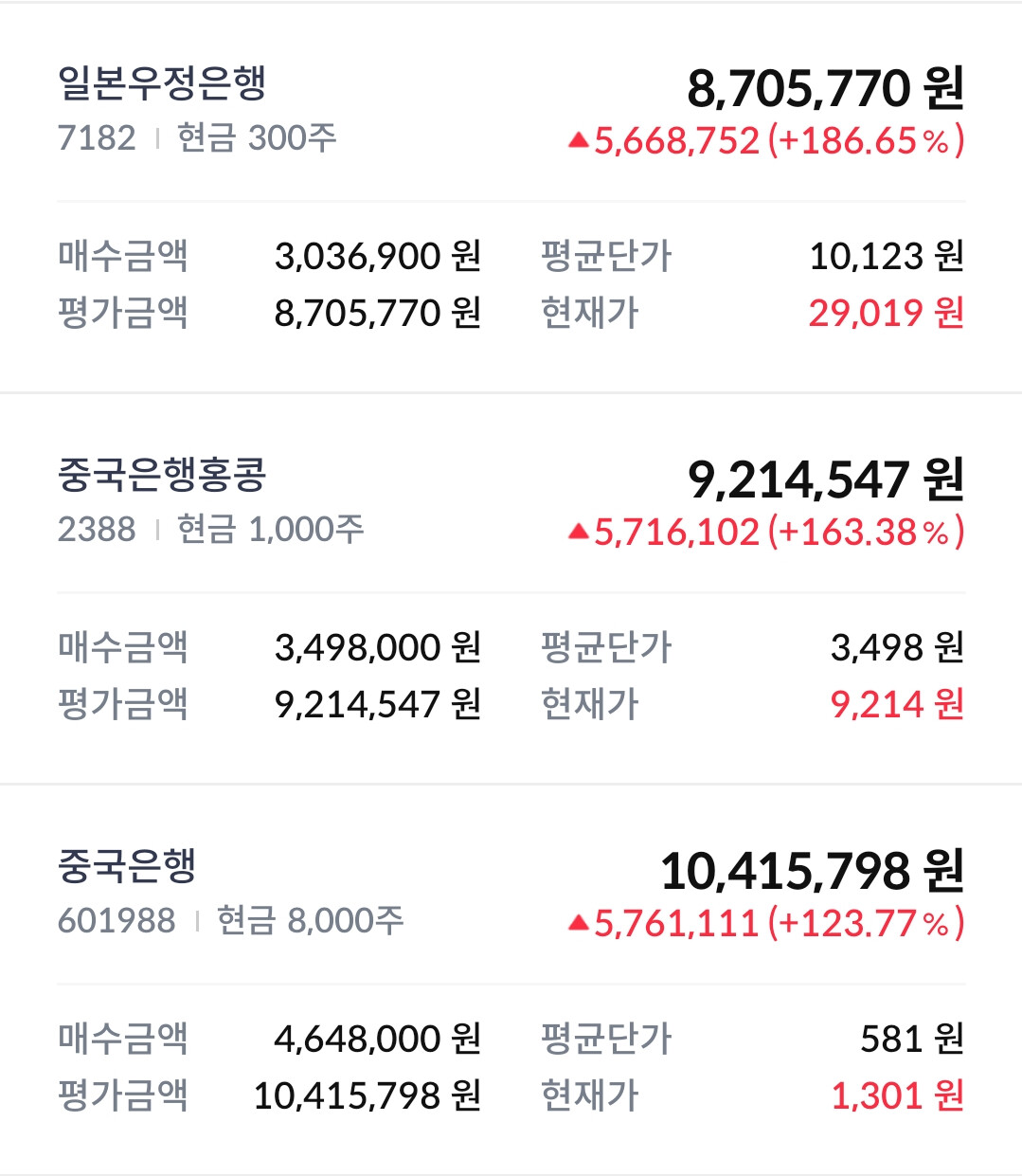Open the 중국은행 601988 holding card
The image size is (1022, 1176).
[511, 980]
